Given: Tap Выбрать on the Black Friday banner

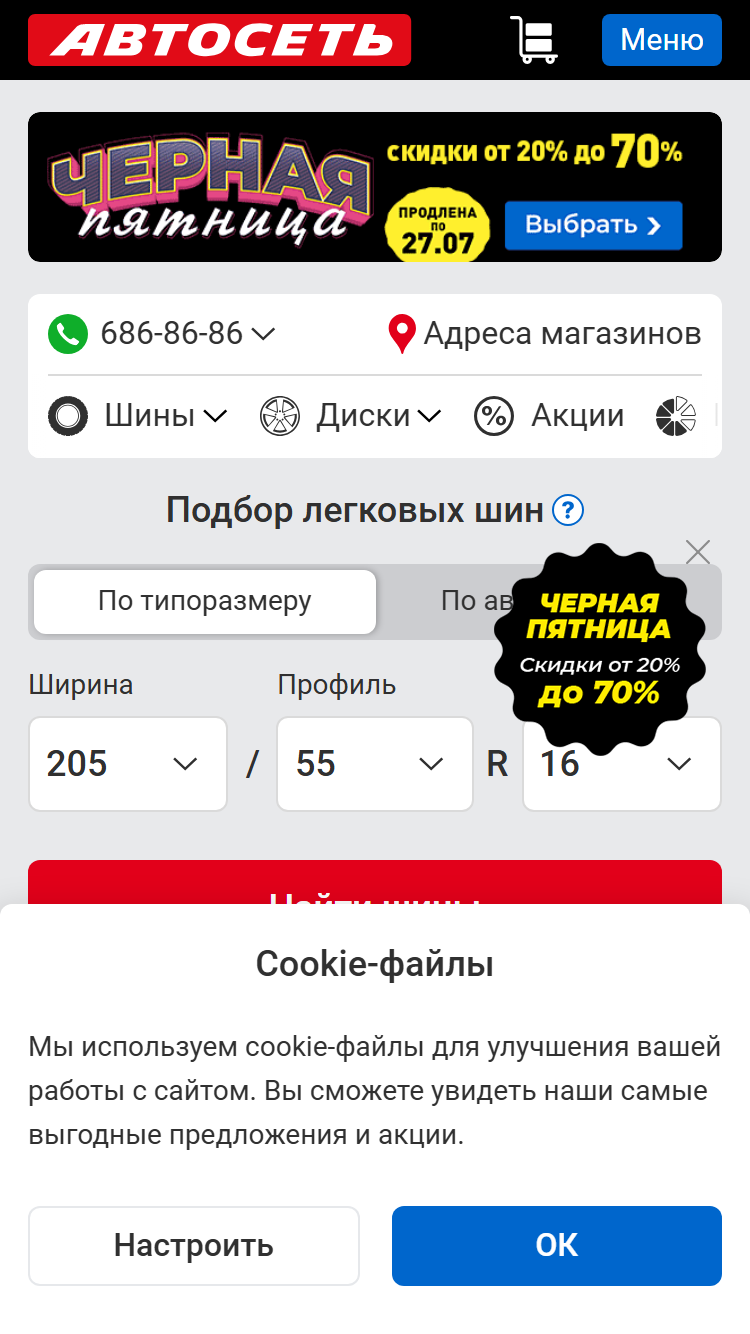Looking at the screenshot, I should pyautogui.click(x=593, y=225).
